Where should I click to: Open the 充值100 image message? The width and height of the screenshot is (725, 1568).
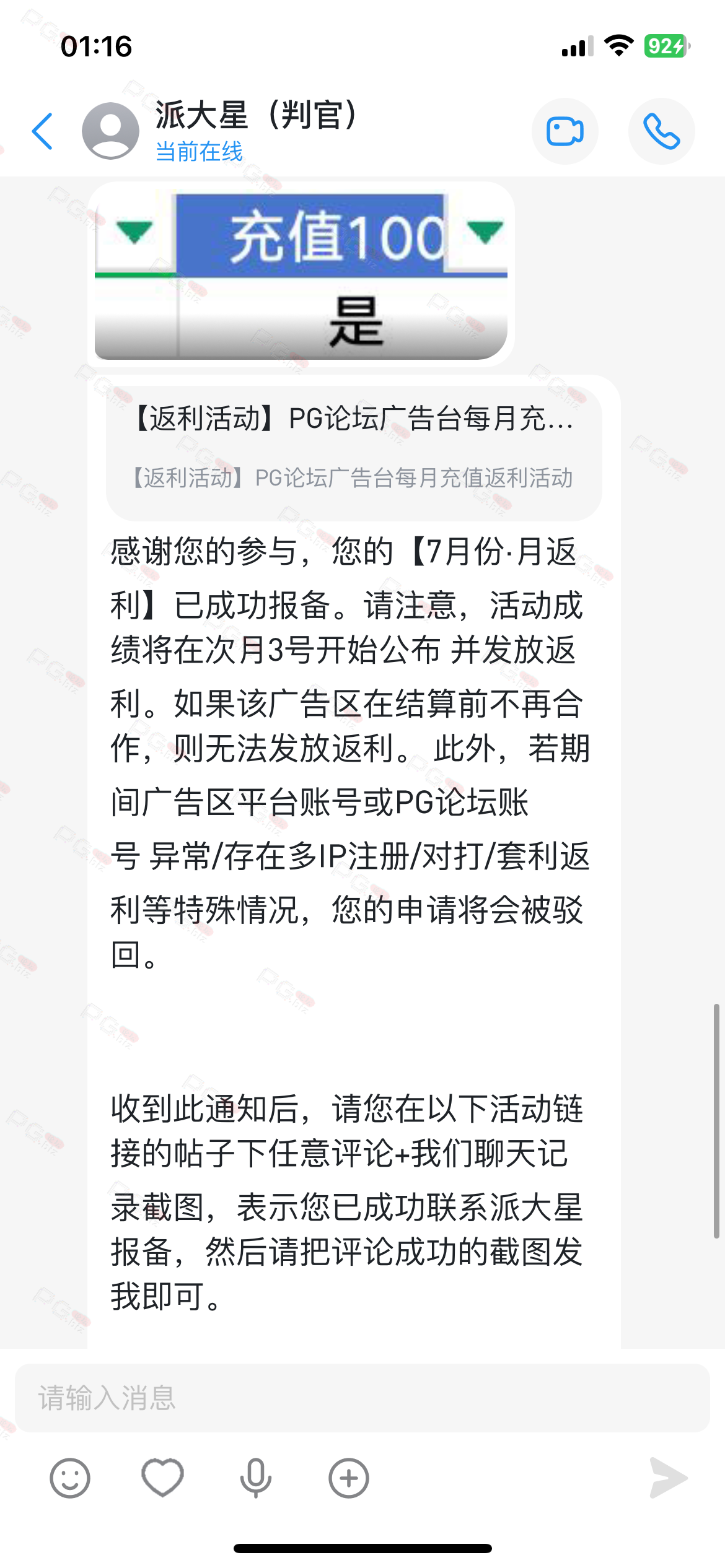[301, 275]
